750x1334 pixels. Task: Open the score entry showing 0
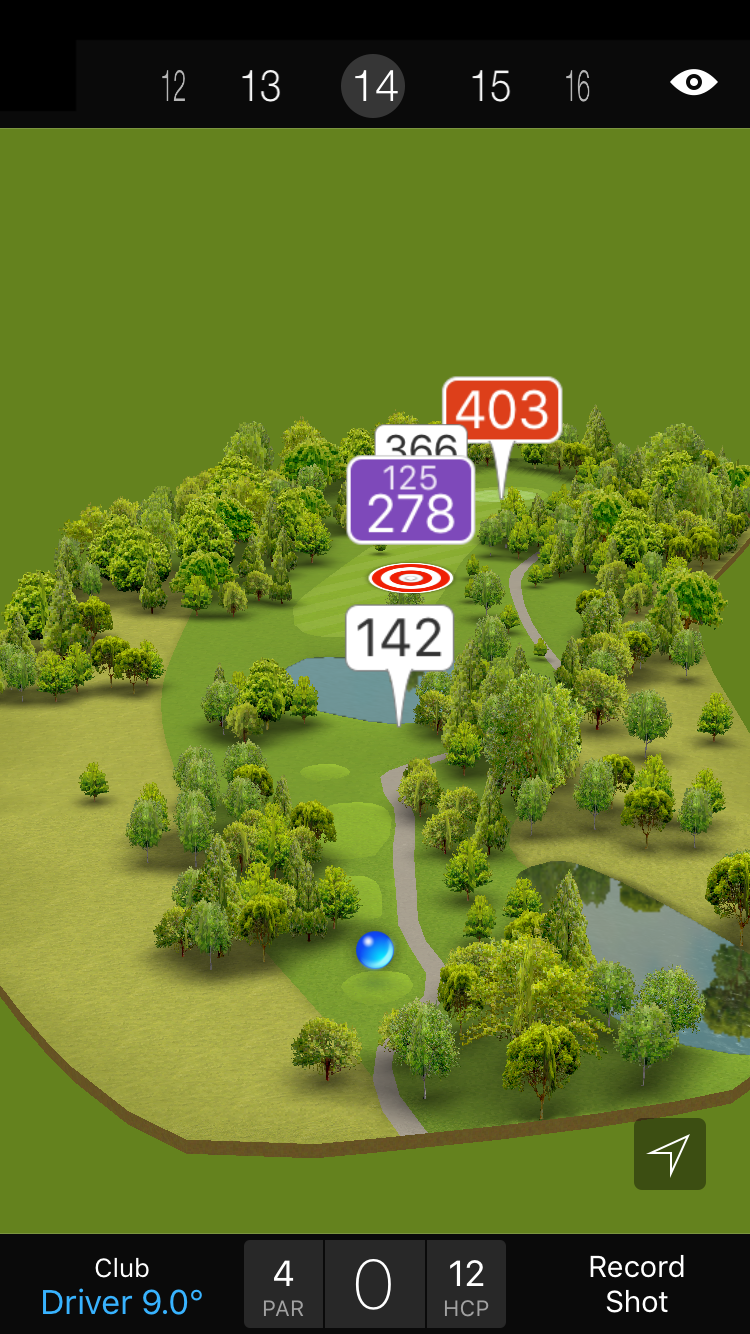tap(374, 1285)
